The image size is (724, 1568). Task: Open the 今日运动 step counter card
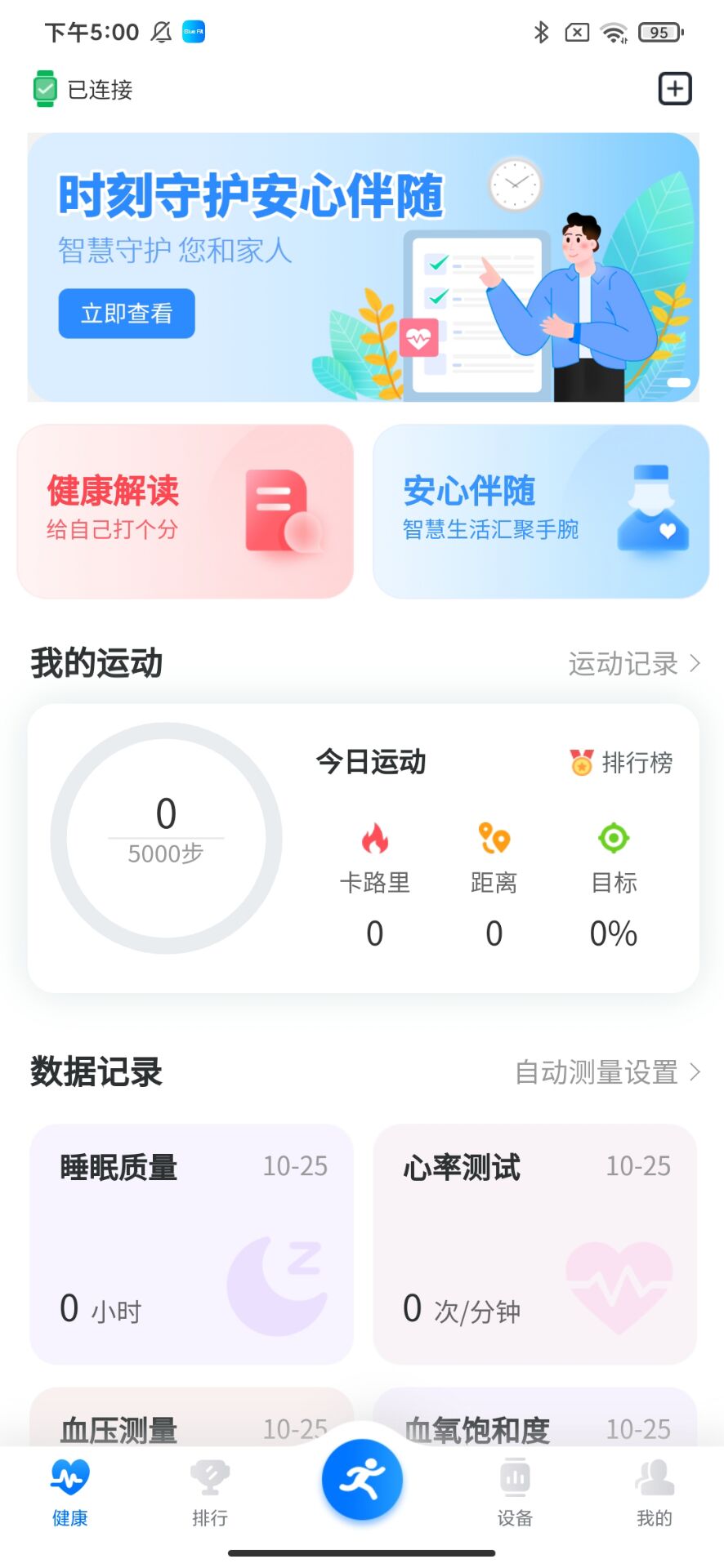point(167,838)
